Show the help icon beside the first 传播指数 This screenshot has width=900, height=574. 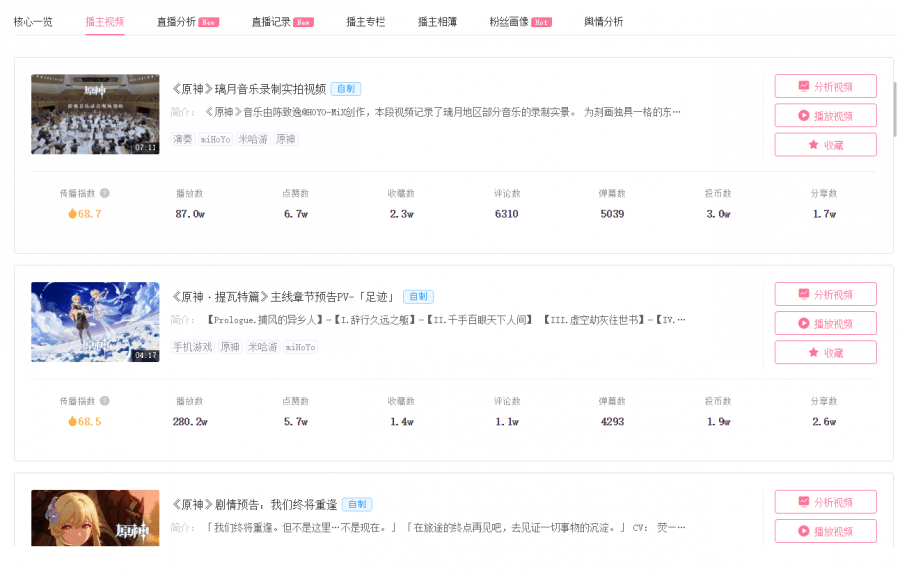[105, 194]
